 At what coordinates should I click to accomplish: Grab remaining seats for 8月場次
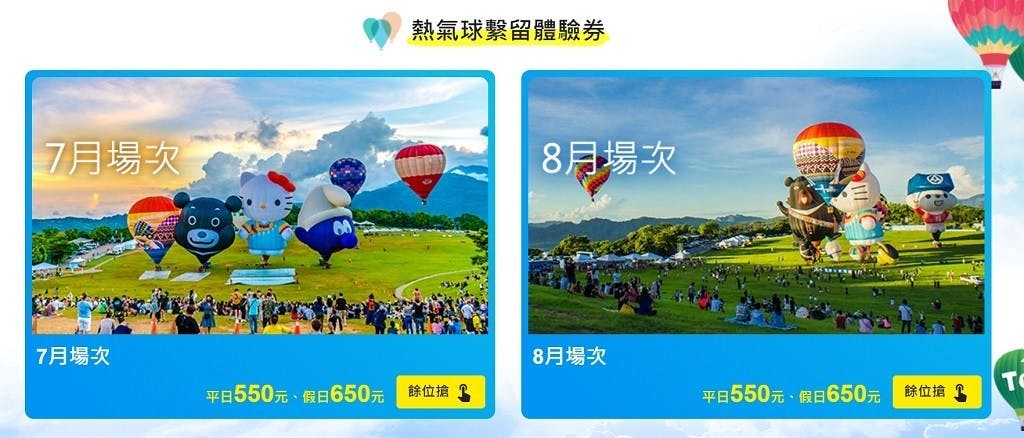(x=936, y=392)
